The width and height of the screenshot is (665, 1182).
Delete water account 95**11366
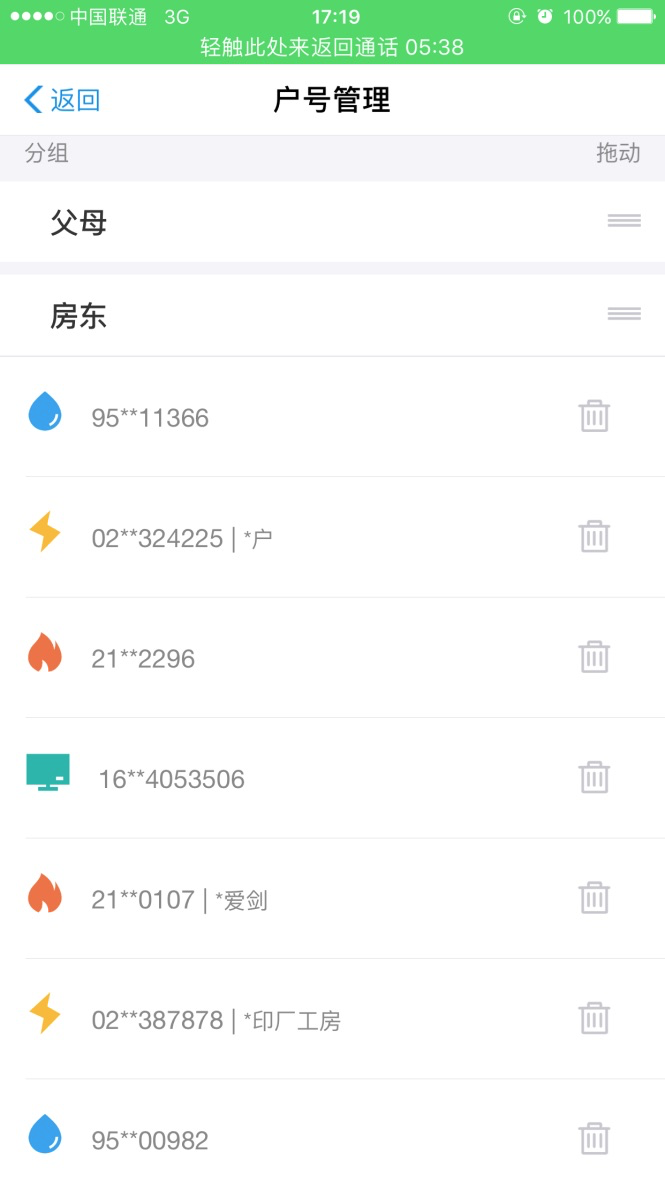click(x=594, y=416)
